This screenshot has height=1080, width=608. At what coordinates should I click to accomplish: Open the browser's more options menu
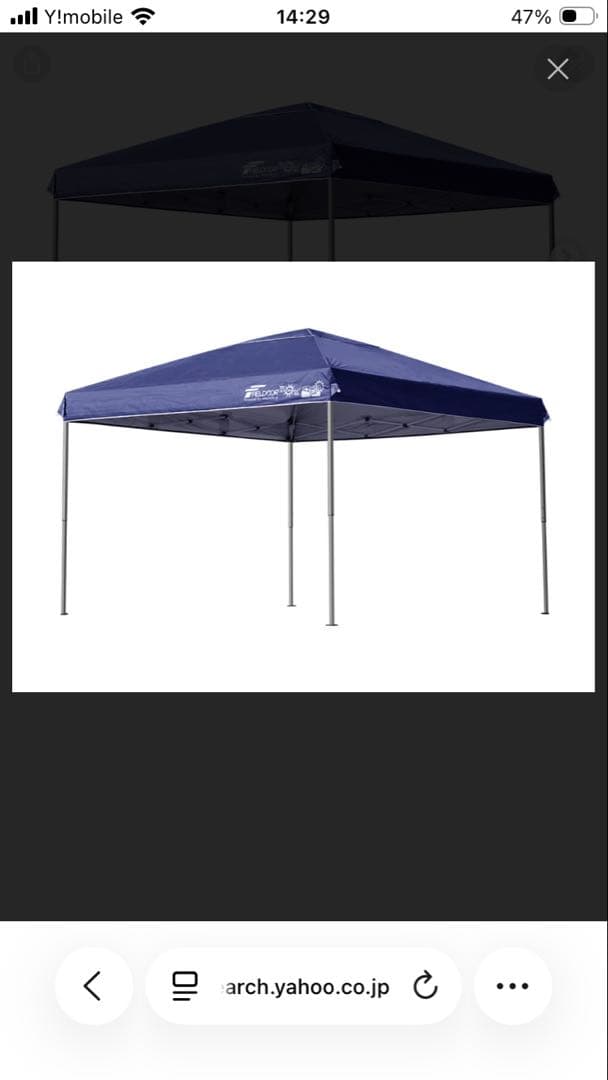(512, 986)
